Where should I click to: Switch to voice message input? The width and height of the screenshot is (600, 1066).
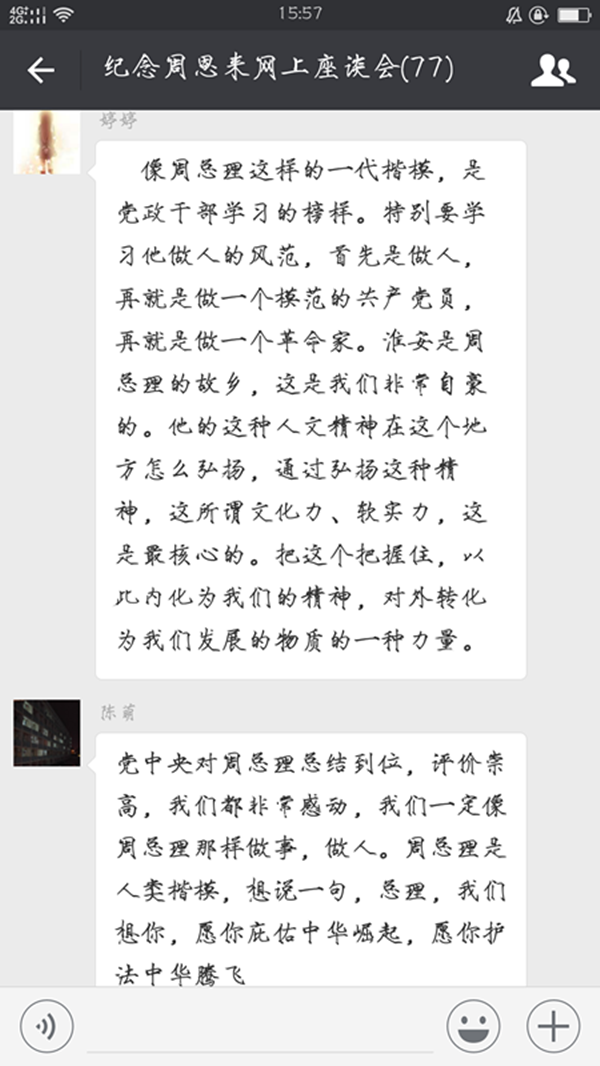tap(47, 1026)
